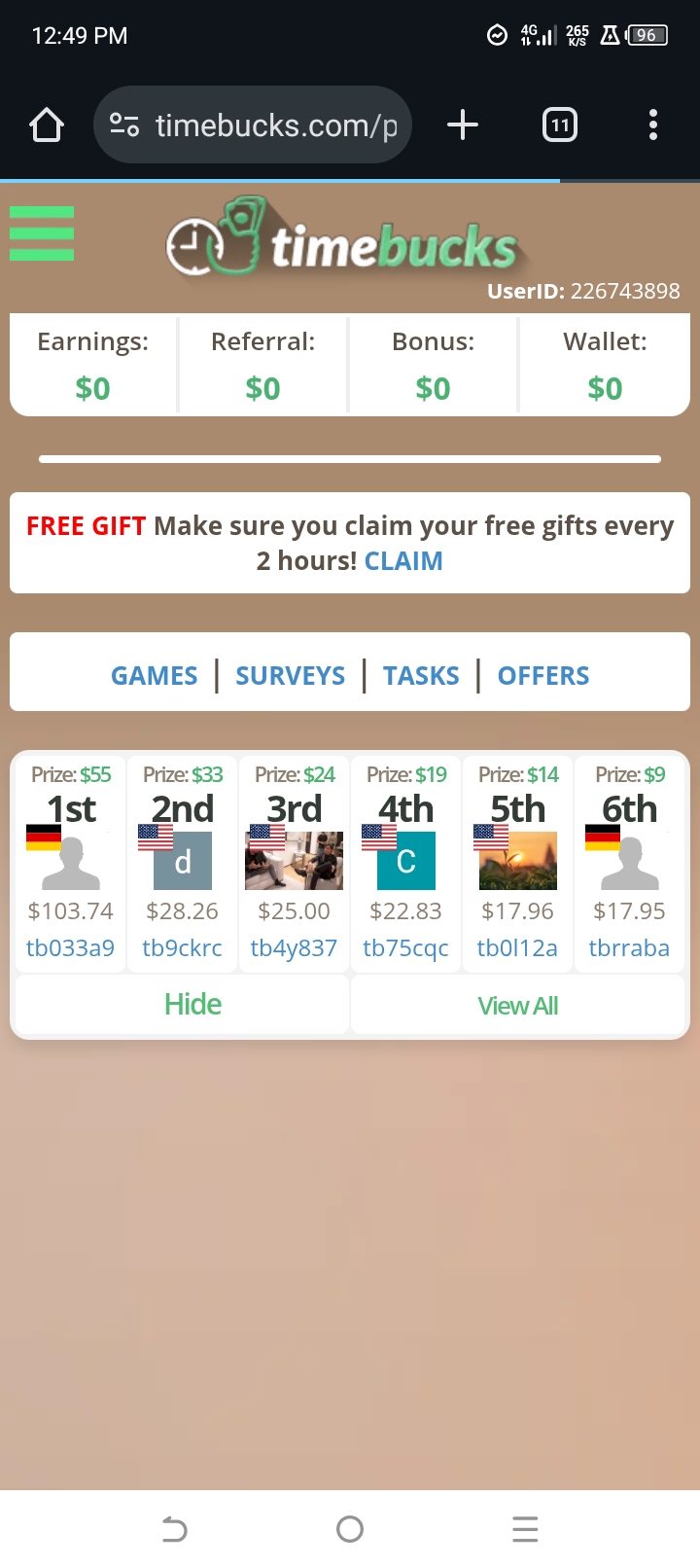The image size is (700, 1568).
Task: View the Offers page
Action: coord(543,676)
